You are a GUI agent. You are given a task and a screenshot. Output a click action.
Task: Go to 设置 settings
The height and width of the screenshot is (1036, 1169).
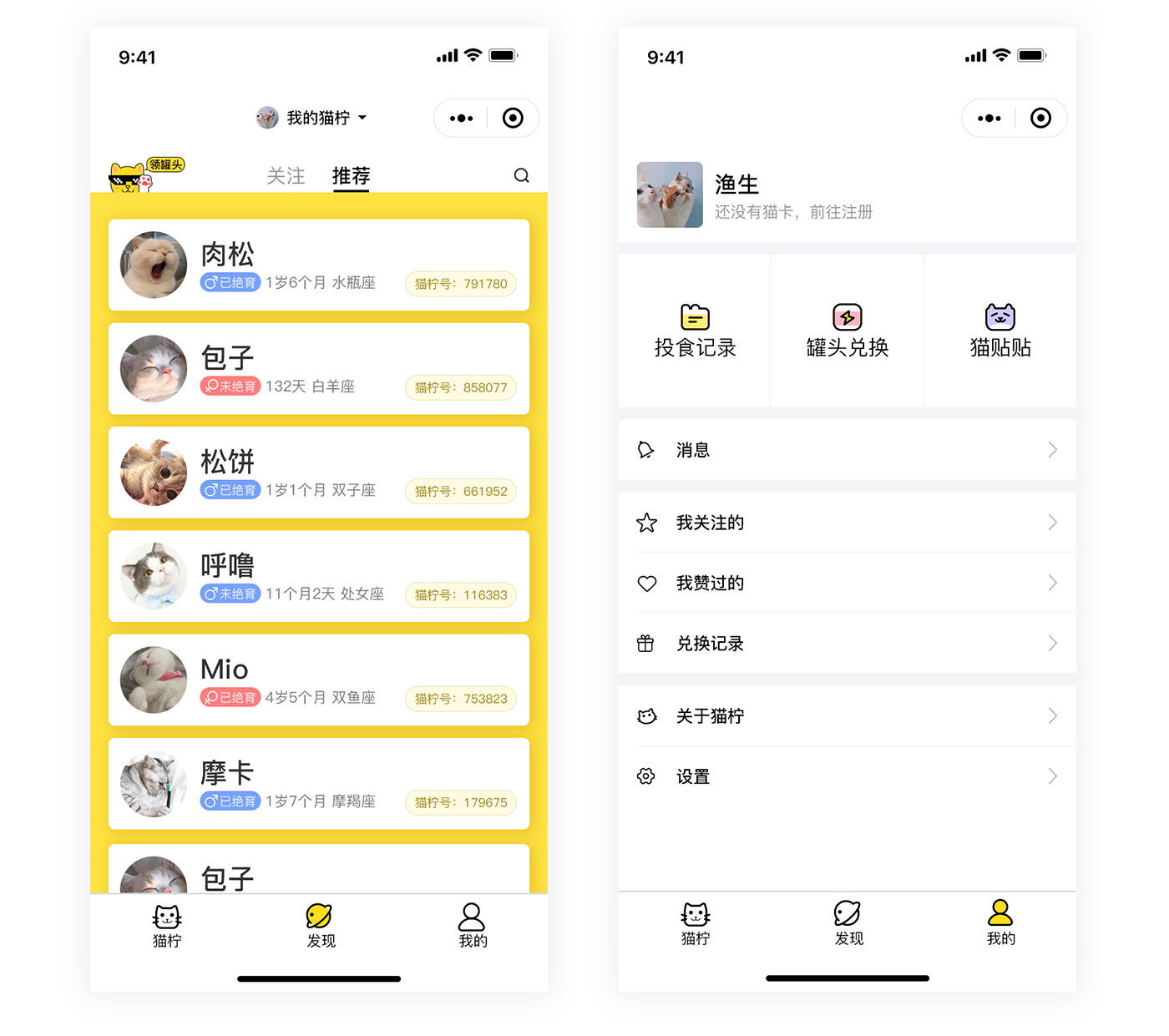point(847,776)
